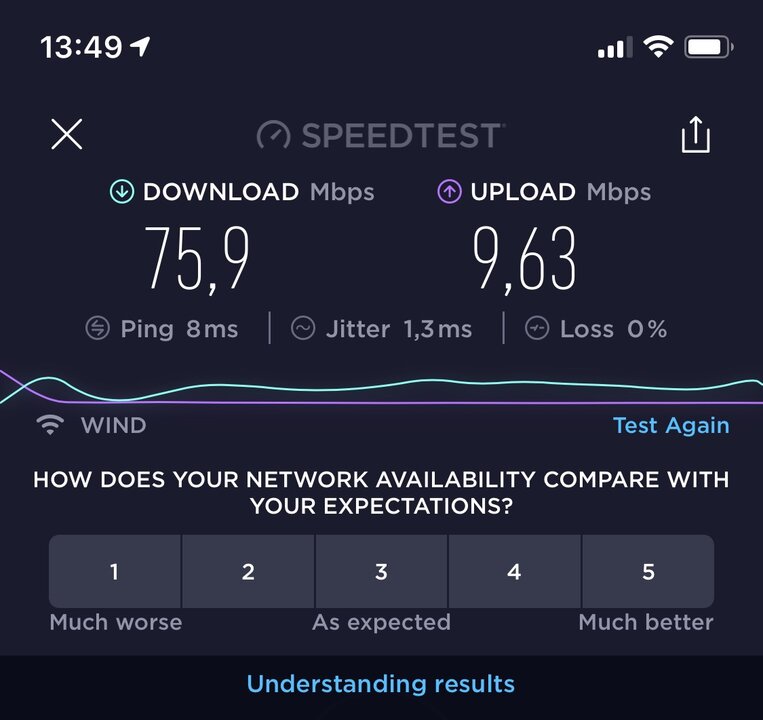Choose rating 3, as expected
Image resolution: width=763 pixels, height=720 pixels.
tap(381, 572)
